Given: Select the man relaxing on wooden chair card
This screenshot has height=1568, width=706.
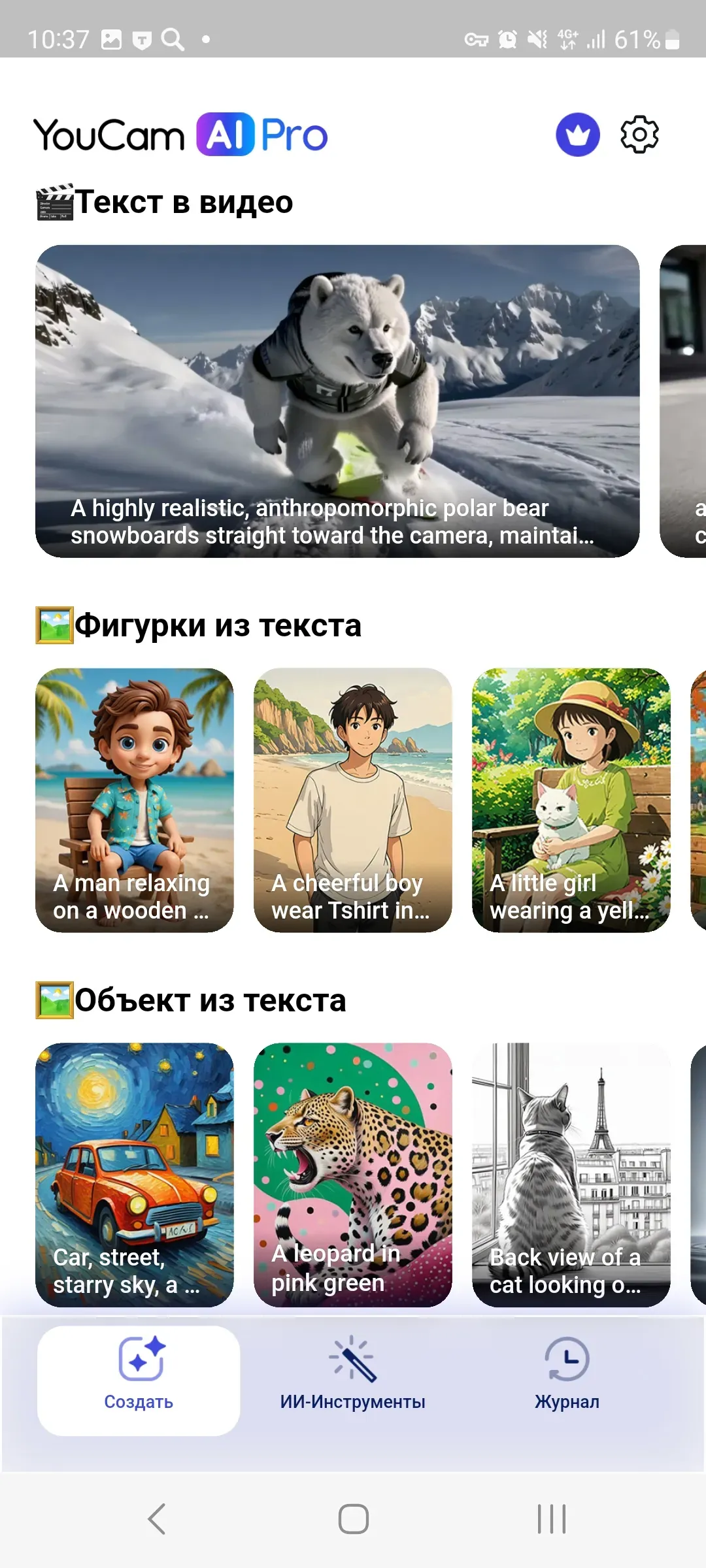Looking at the screenshot, I should tap(135, 800).
